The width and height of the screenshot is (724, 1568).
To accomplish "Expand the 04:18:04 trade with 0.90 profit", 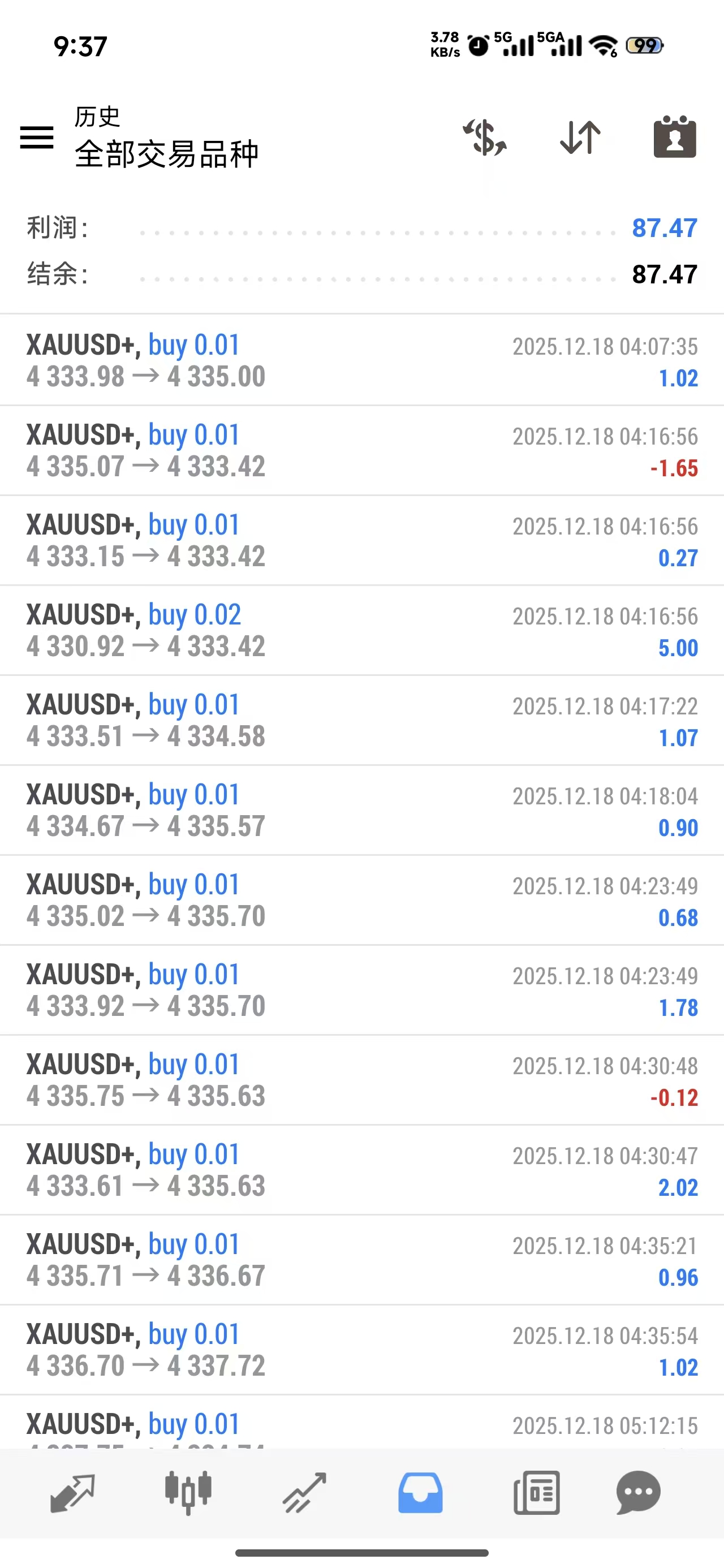I will pyautogui.click(x=361, y=810).
